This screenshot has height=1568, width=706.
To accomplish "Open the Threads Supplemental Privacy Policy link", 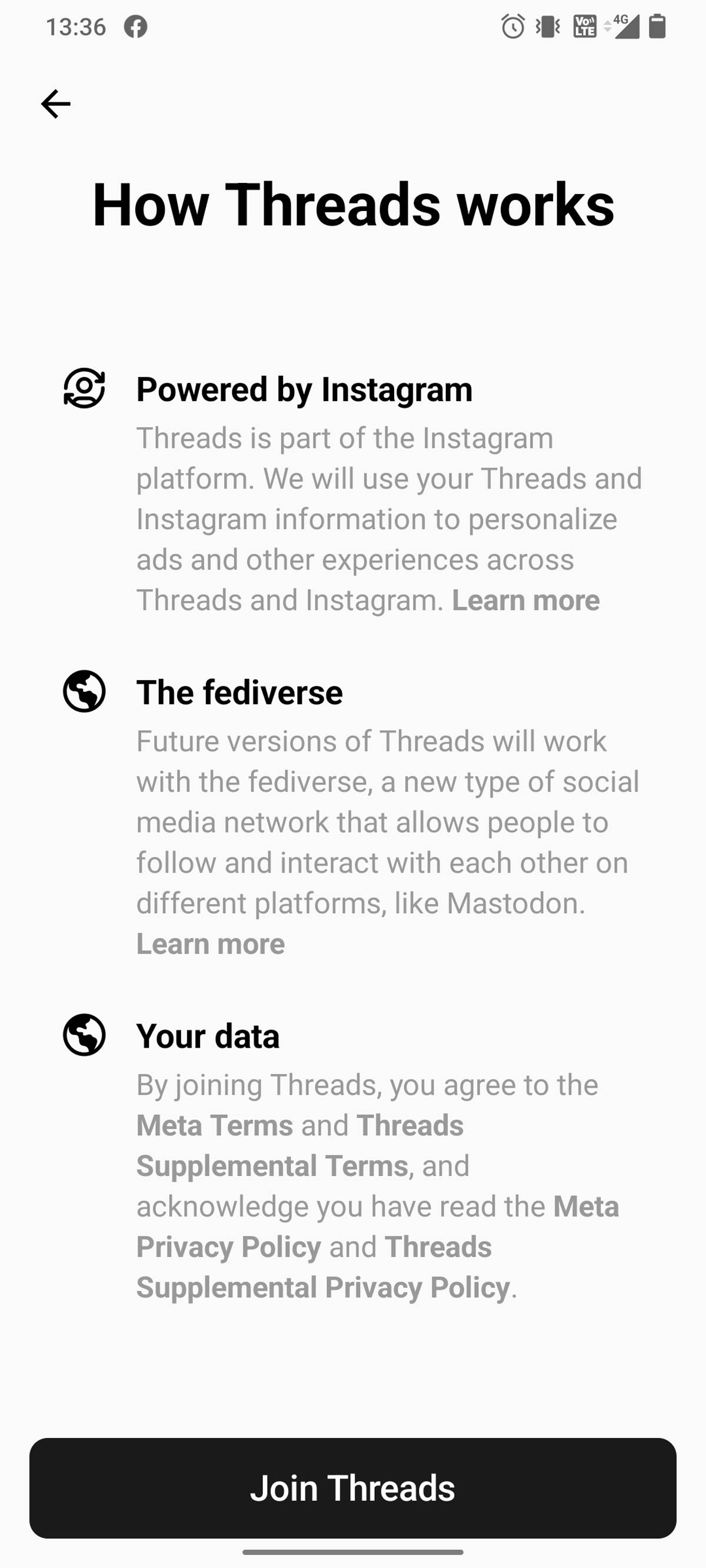I will (325, 1286).
